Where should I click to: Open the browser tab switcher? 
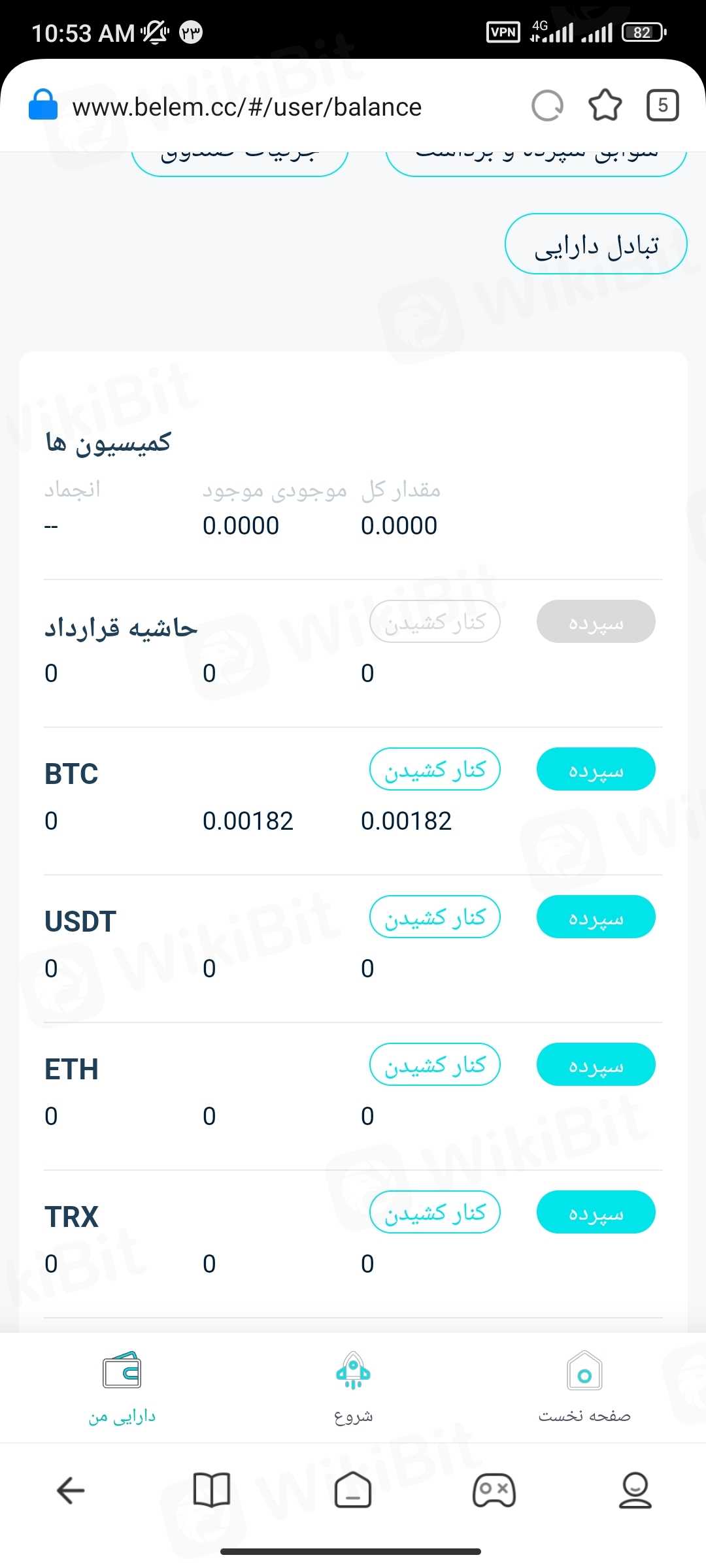coord(662,106)
